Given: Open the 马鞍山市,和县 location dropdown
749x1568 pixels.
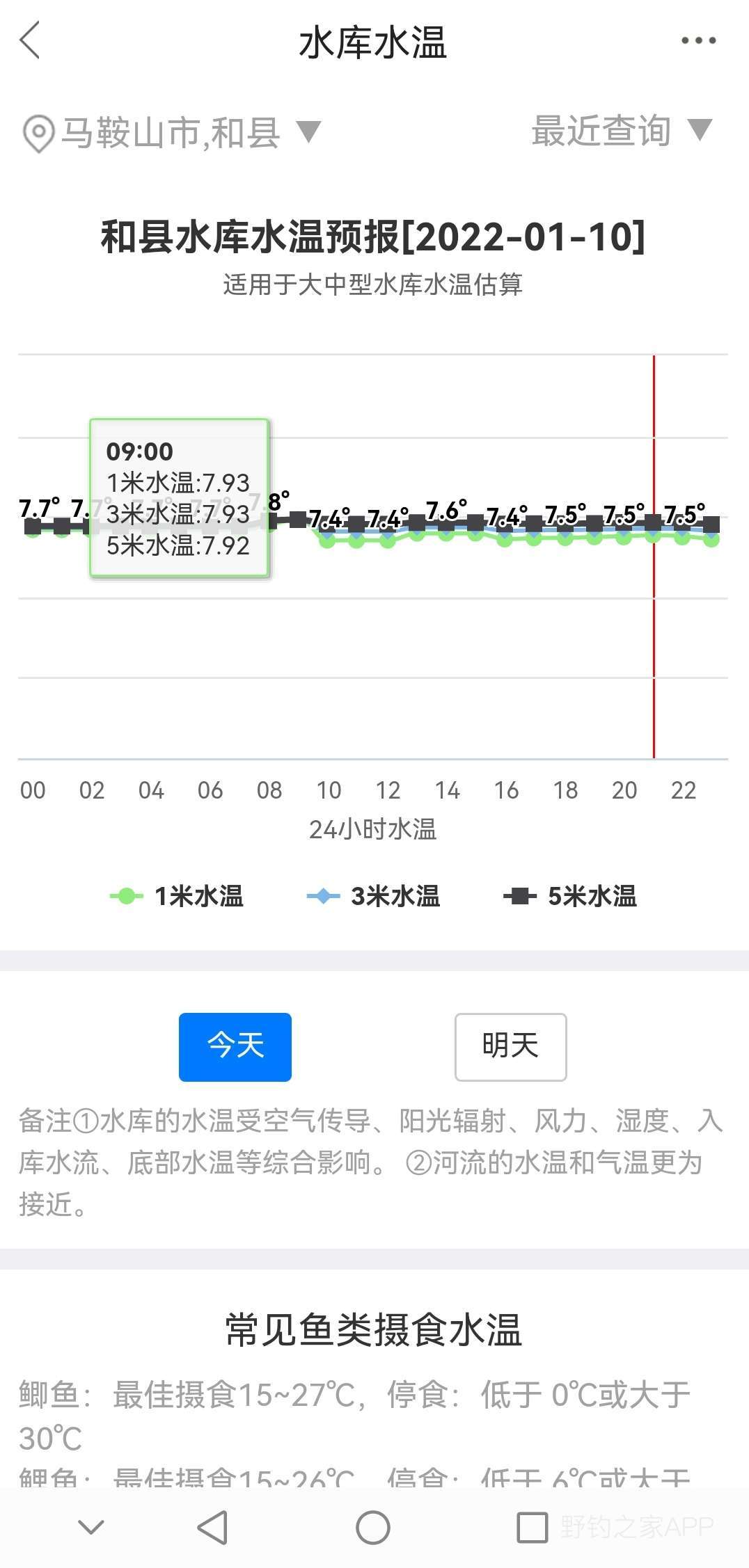Looking at the screenshot, I should point(171,132).
